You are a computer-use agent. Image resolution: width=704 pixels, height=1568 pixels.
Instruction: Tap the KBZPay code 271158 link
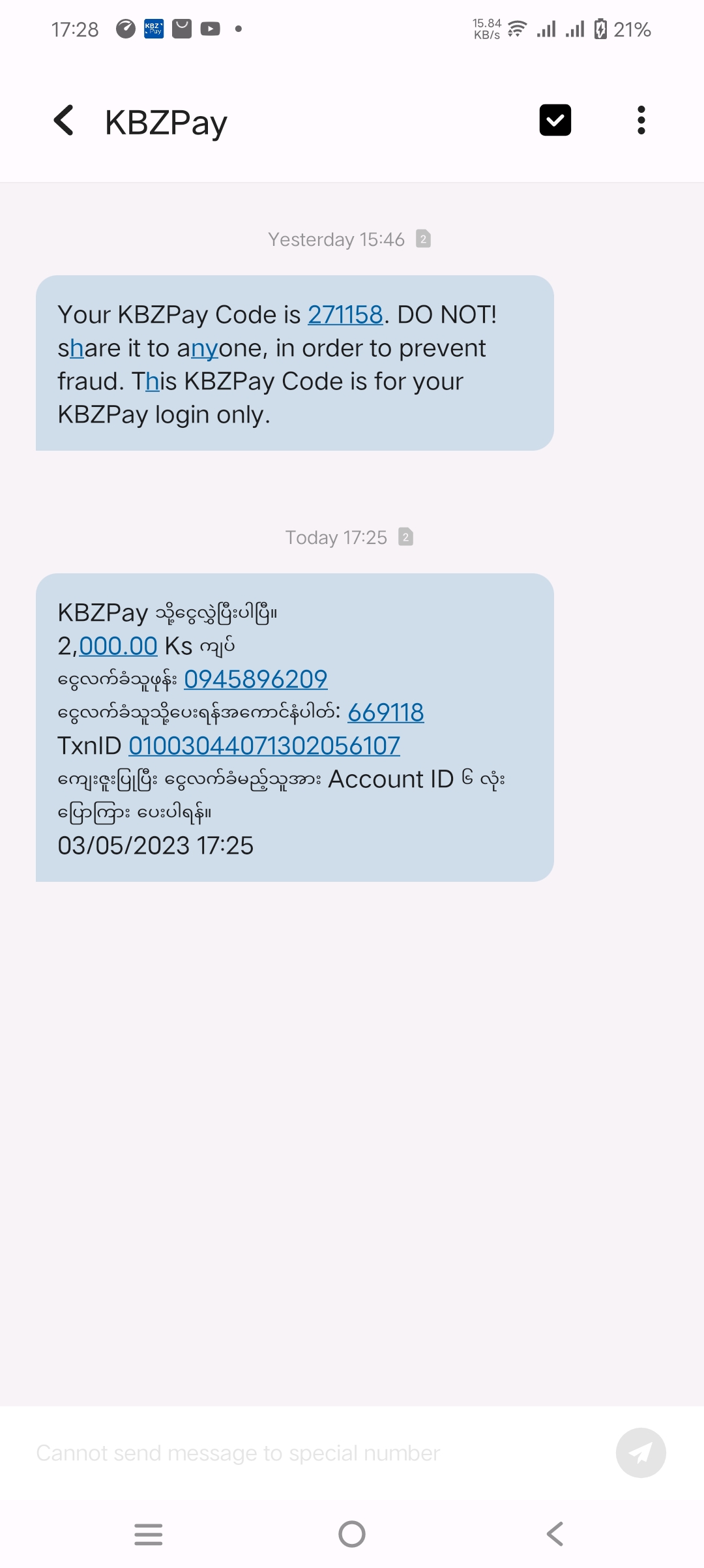pyautogui.click(x=345, y=315)
